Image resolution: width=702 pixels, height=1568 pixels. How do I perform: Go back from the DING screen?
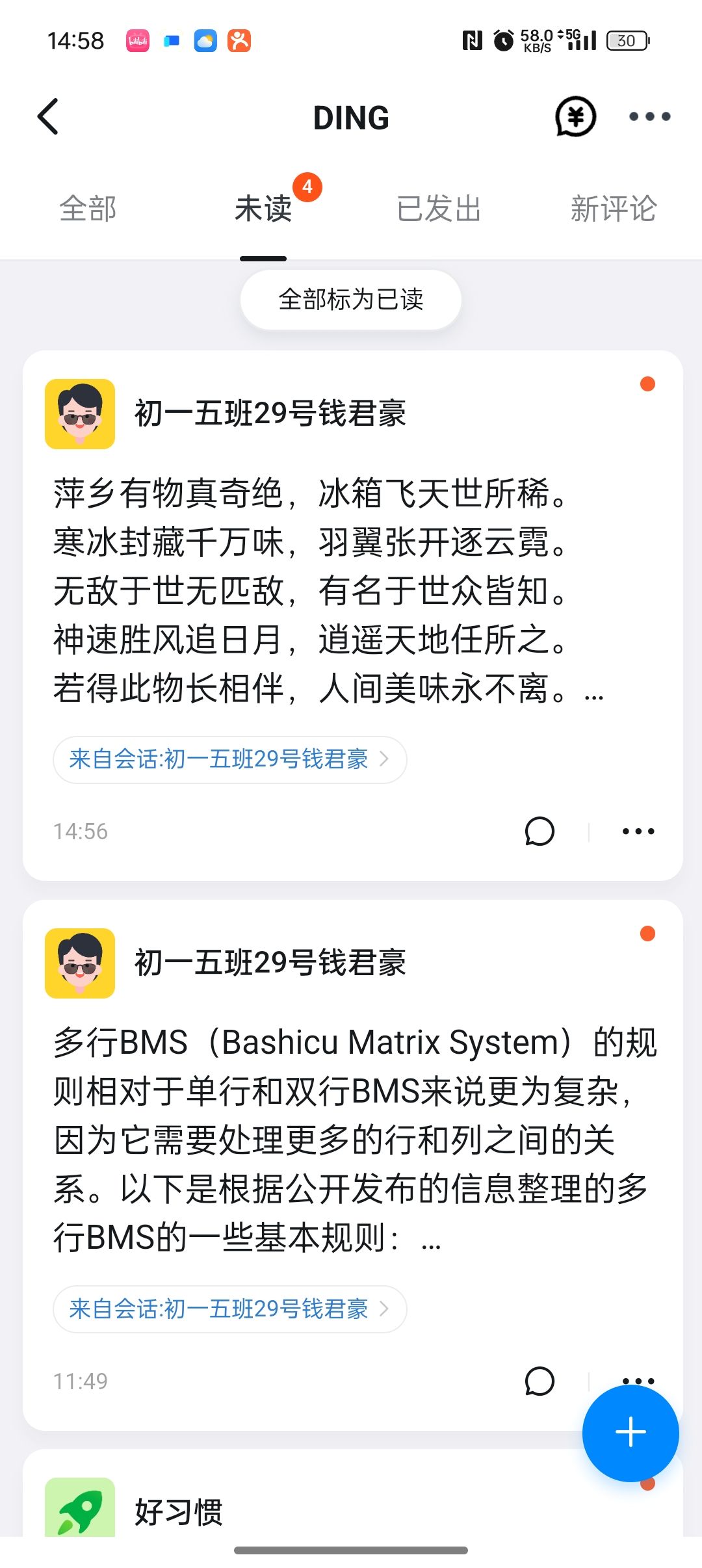coord(48,117)
